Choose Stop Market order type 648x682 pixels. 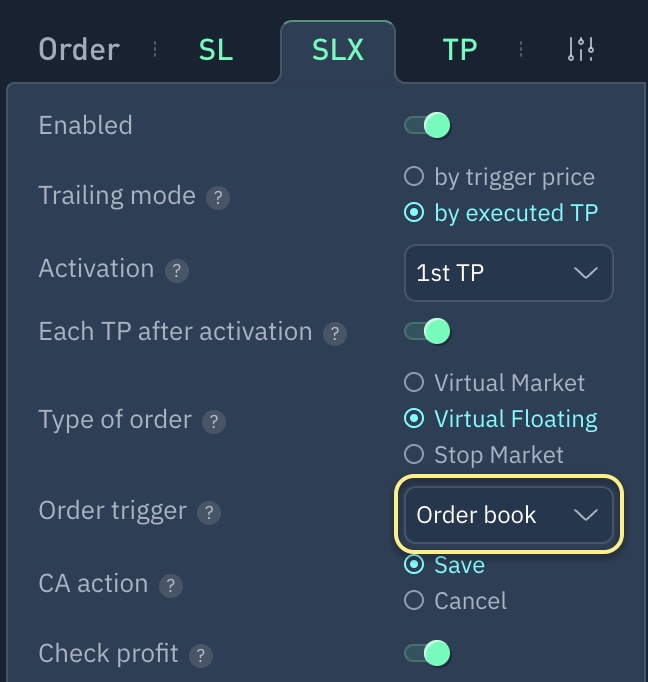(414, 455)
